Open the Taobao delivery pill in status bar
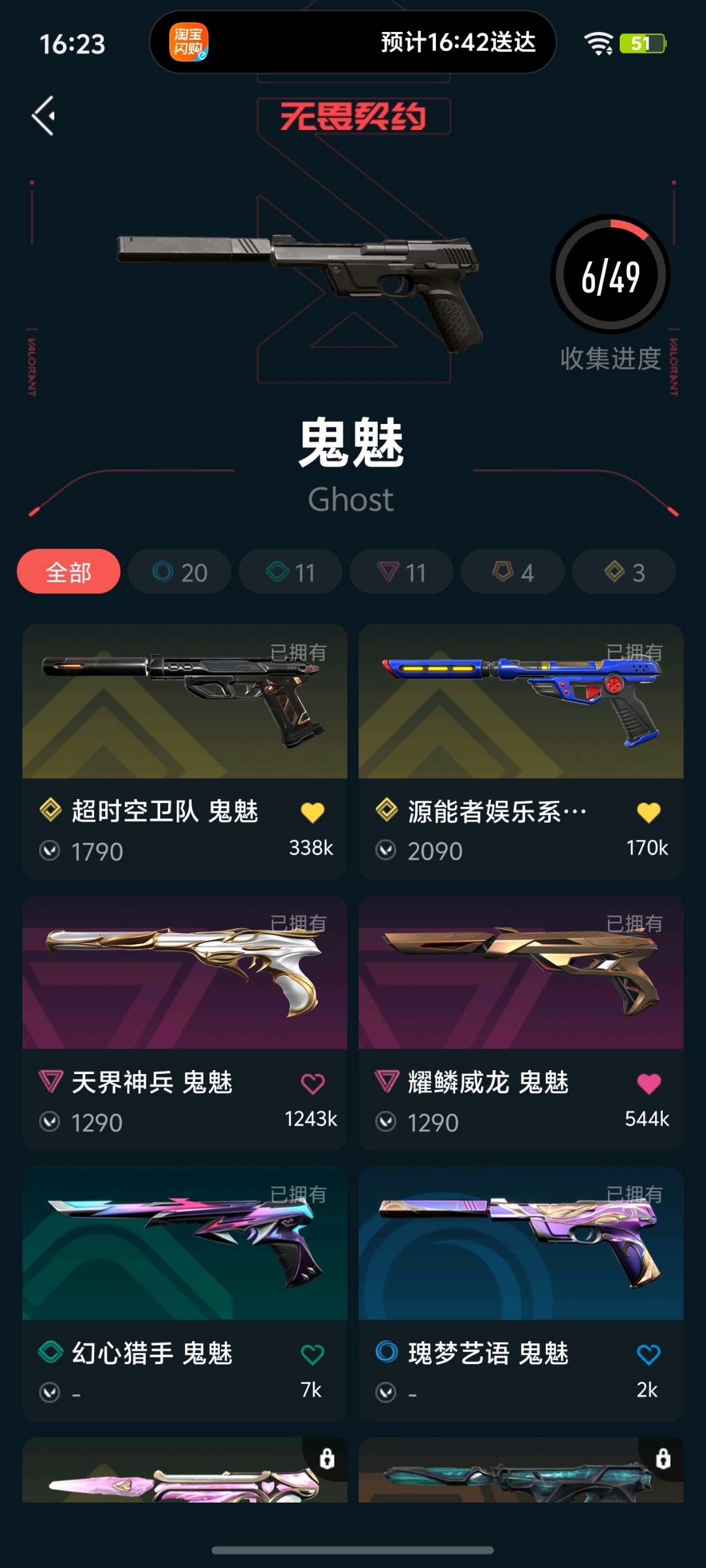The image size is (706, 1568). point(353,42)
